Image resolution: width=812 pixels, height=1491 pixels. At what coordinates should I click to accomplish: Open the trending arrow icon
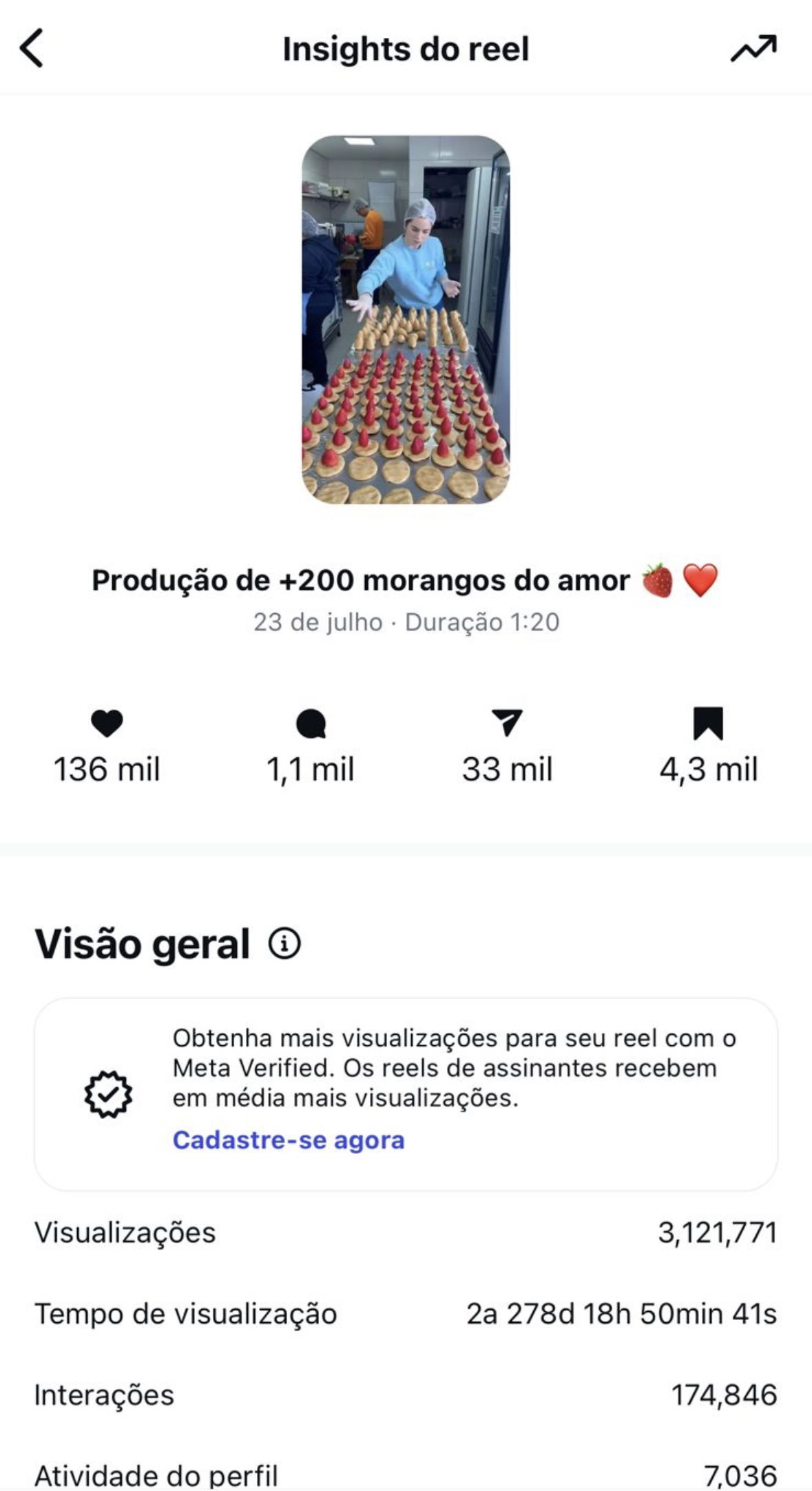(x=753, y=48)
